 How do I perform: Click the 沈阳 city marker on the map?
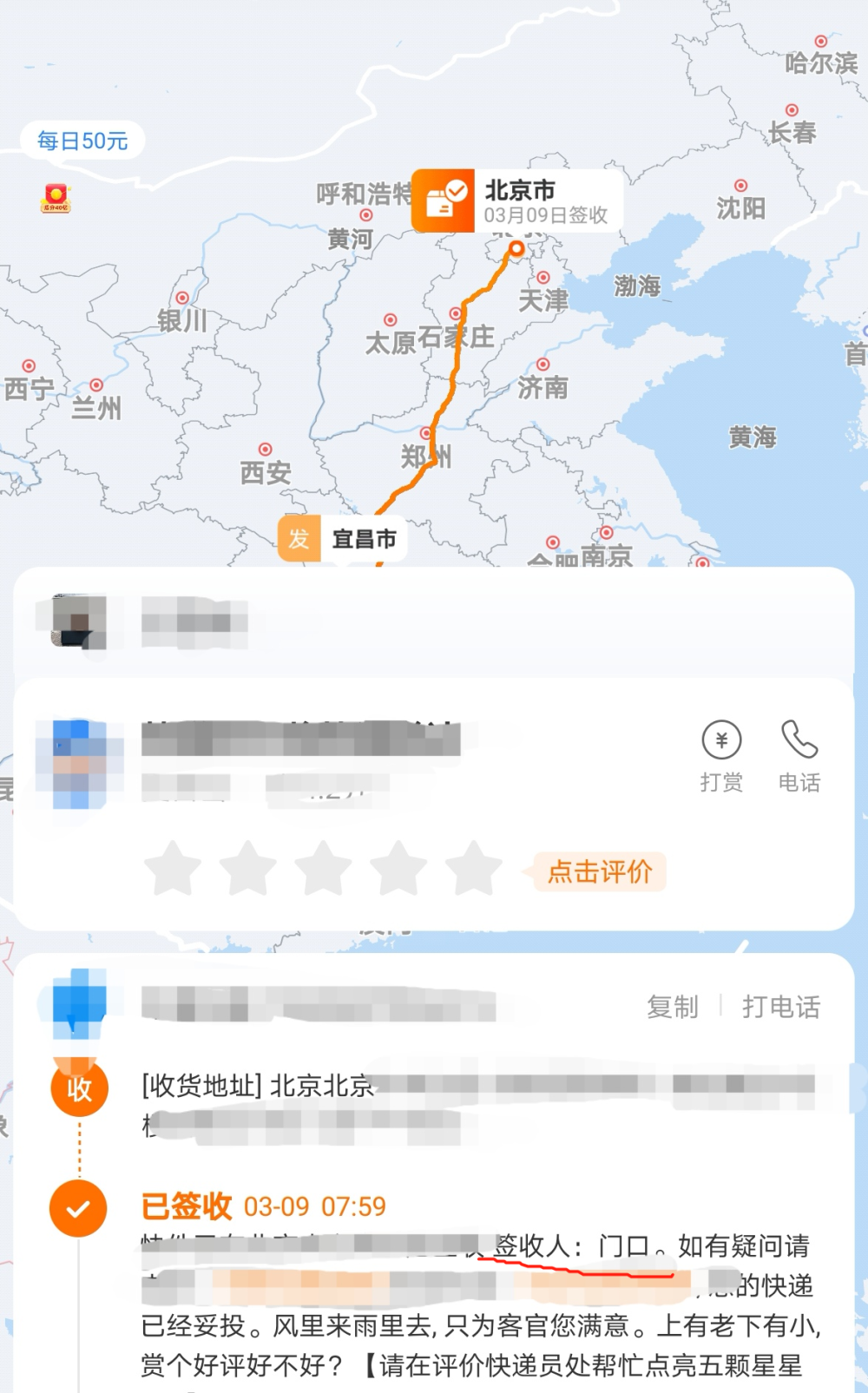[740, 184]
